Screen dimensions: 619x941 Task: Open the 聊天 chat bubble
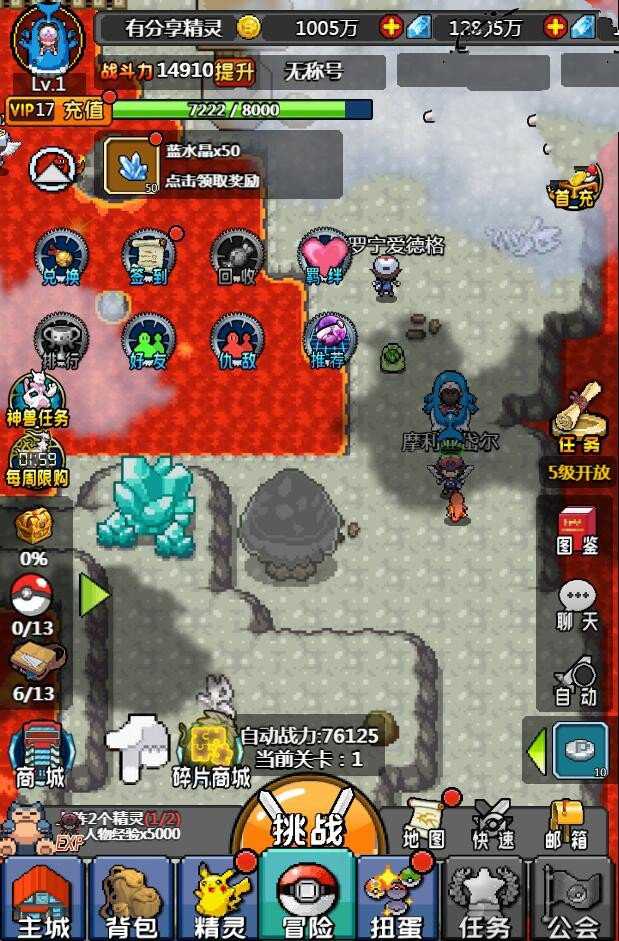[x=577, y=605]
